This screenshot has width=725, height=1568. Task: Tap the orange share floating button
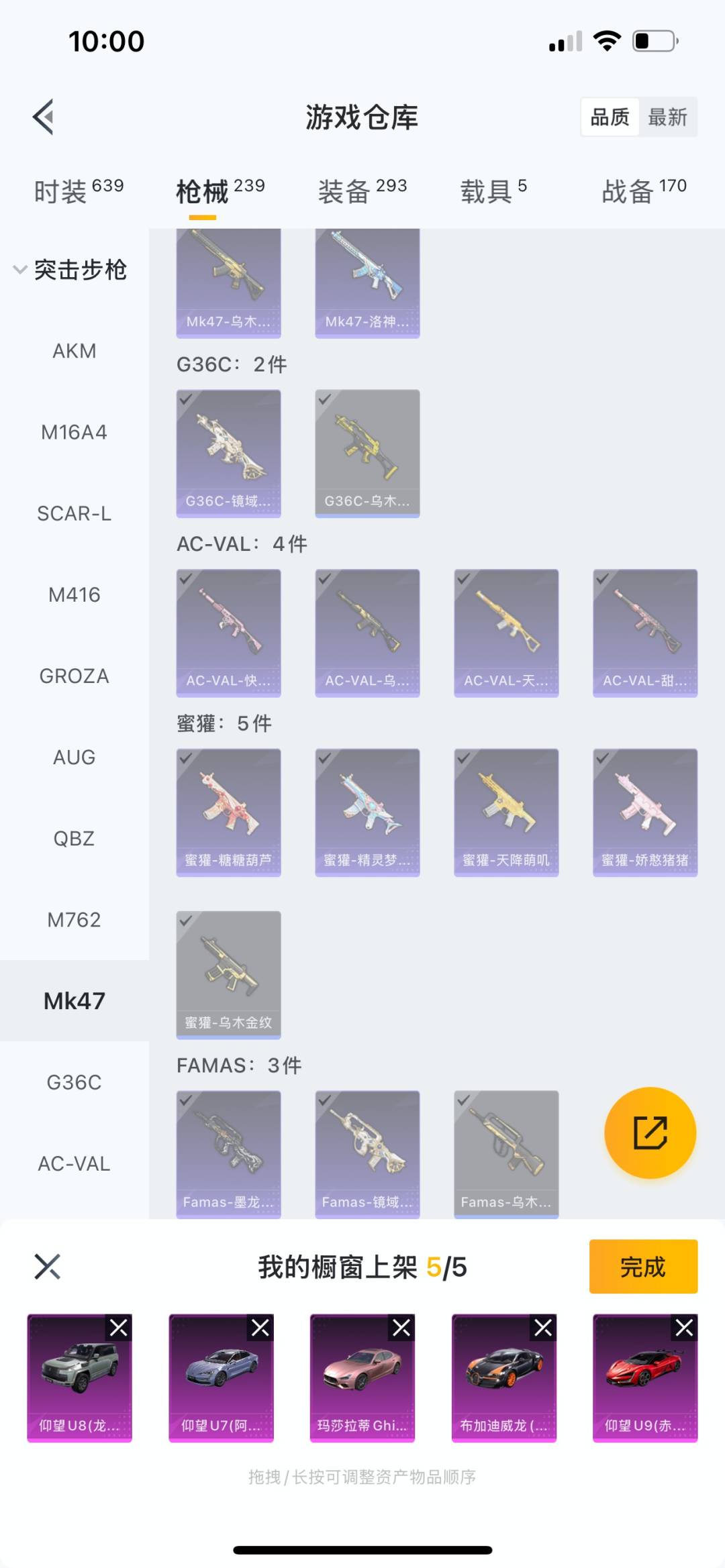pos(650,1133)
